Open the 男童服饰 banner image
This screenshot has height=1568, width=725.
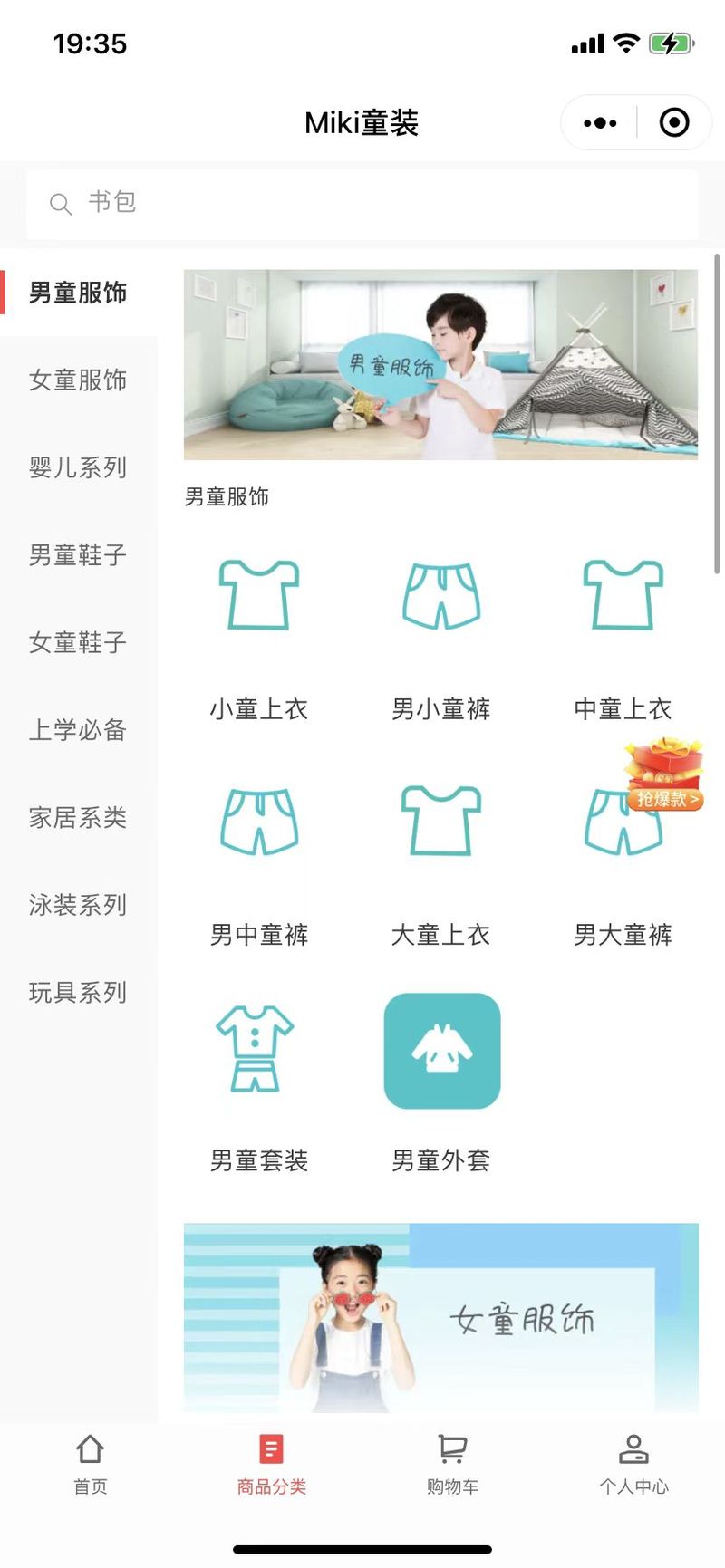440,364
